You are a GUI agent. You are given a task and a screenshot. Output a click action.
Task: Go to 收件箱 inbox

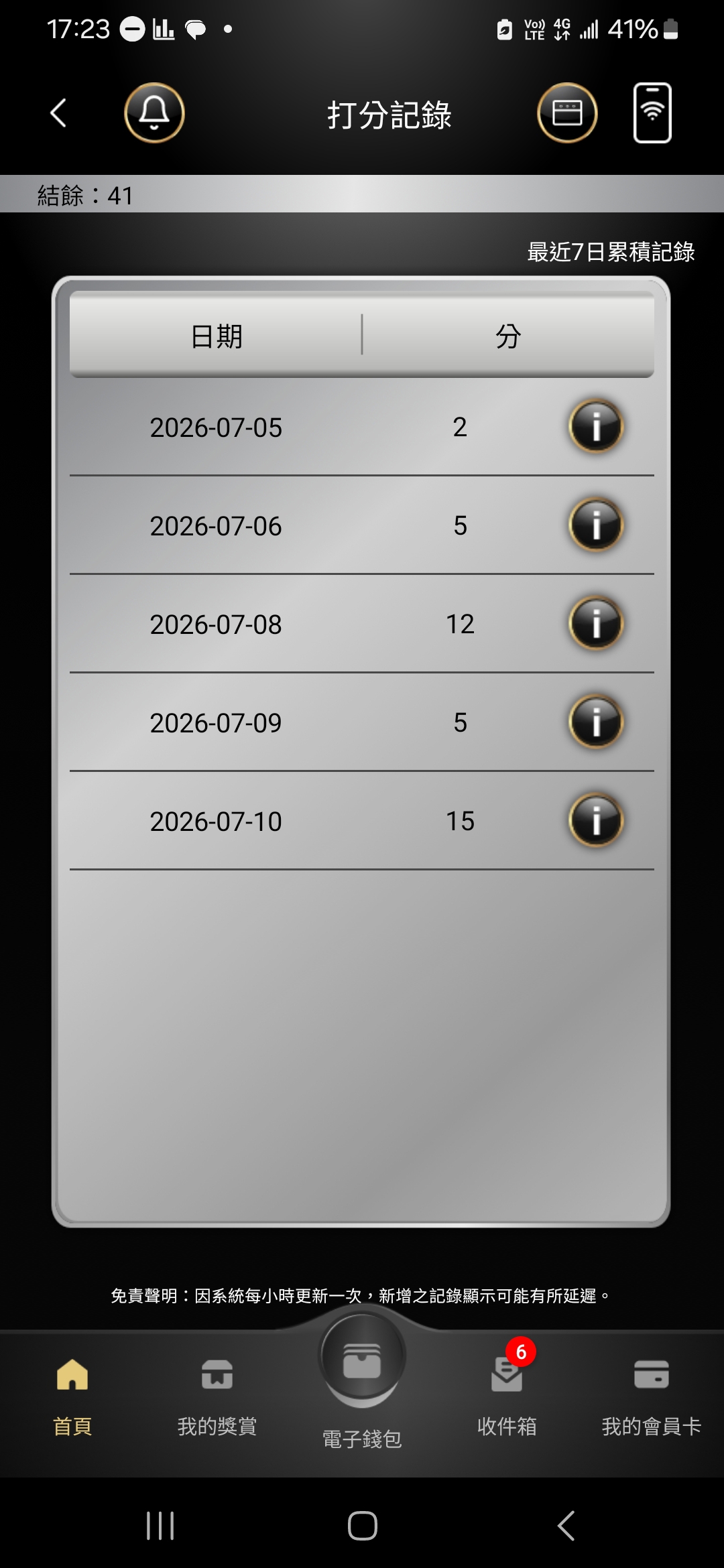[507, 1397]
